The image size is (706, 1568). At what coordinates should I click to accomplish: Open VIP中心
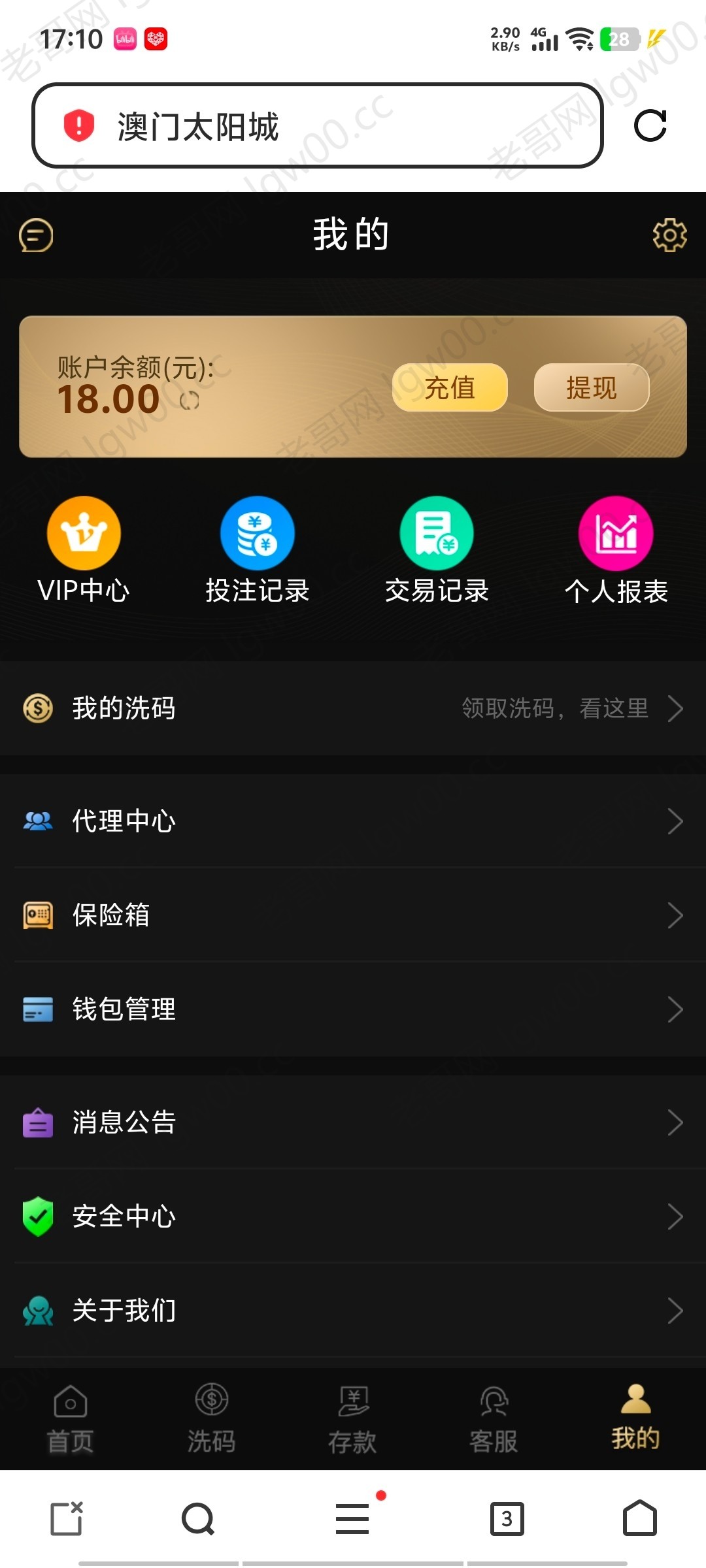84,550
